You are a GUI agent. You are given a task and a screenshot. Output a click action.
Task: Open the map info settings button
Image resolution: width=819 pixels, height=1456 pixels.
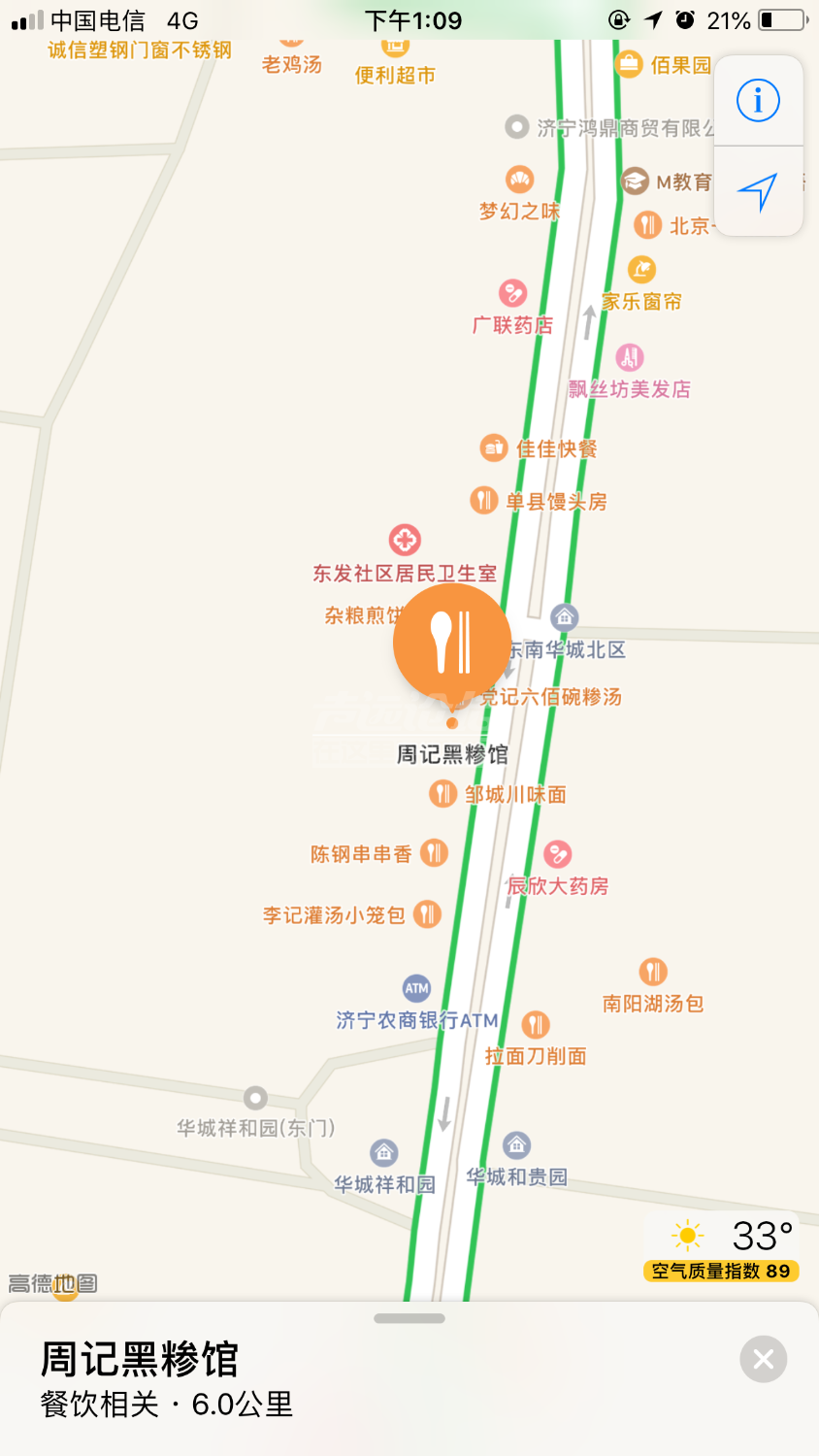(758, 101)
